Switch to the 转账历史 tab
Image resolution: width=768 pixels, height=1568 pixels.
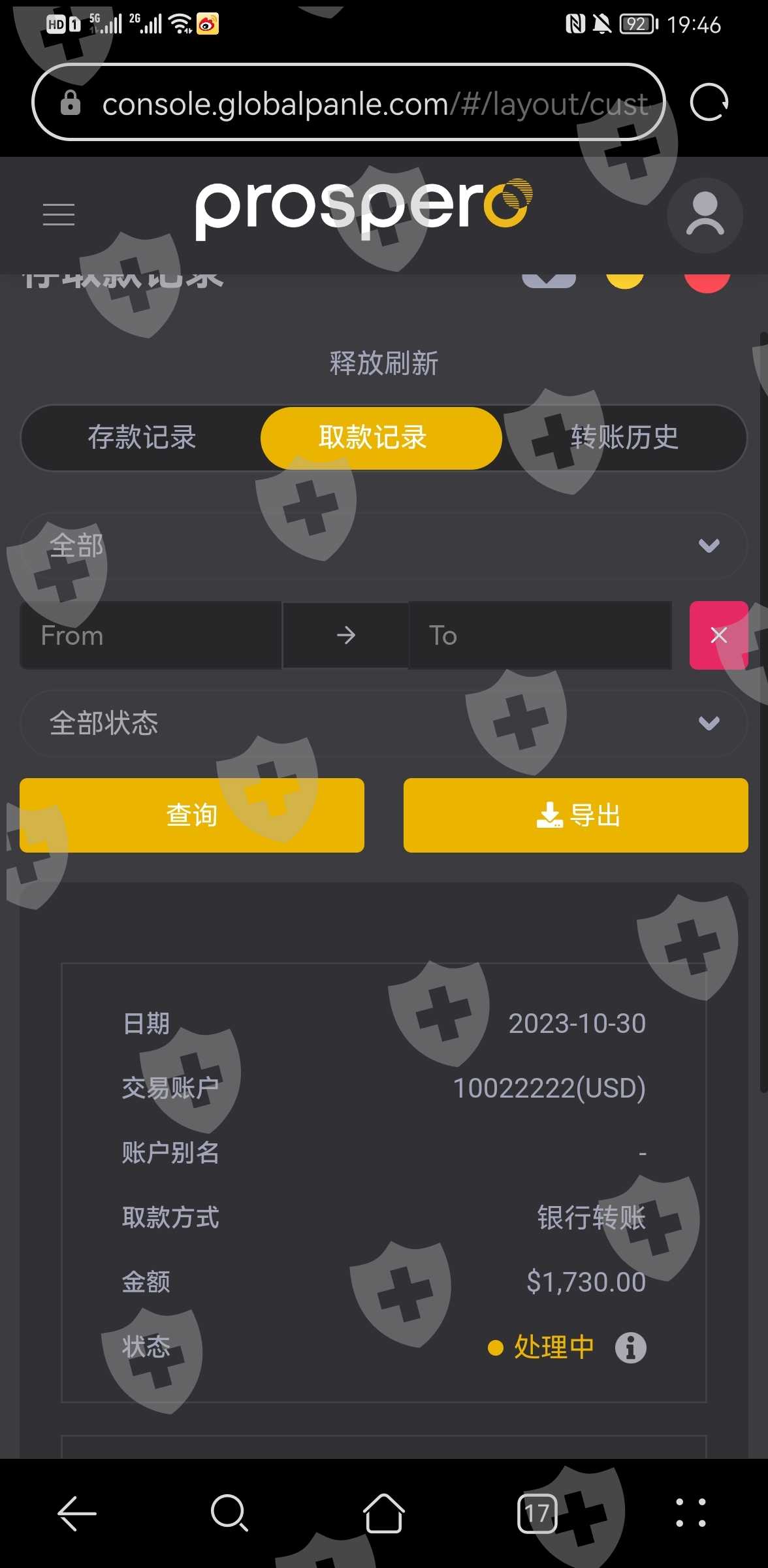[624, 438]
